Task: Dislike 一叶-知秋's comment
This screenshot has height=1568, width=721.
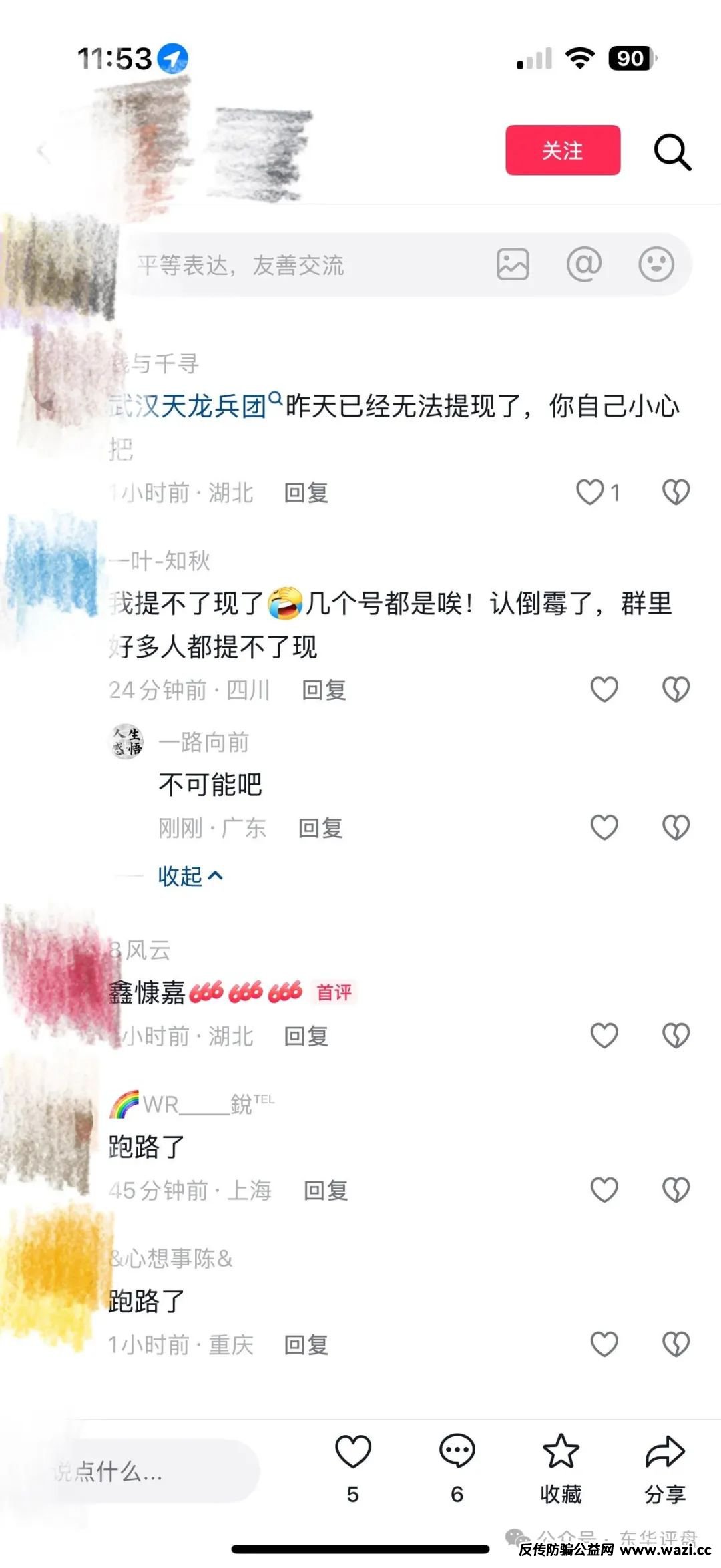Action: click(x=676, y=689)
